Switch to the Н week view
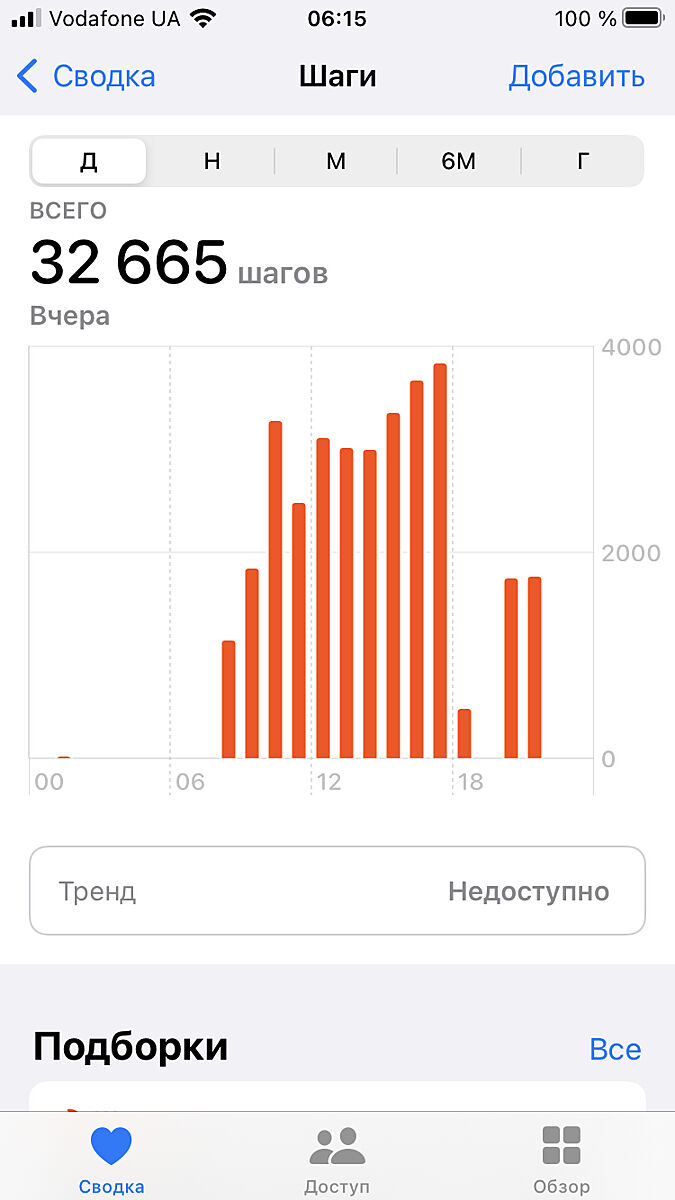This screenshot has height=1200, width=675. pyautogui.click(x=212, y=161)
